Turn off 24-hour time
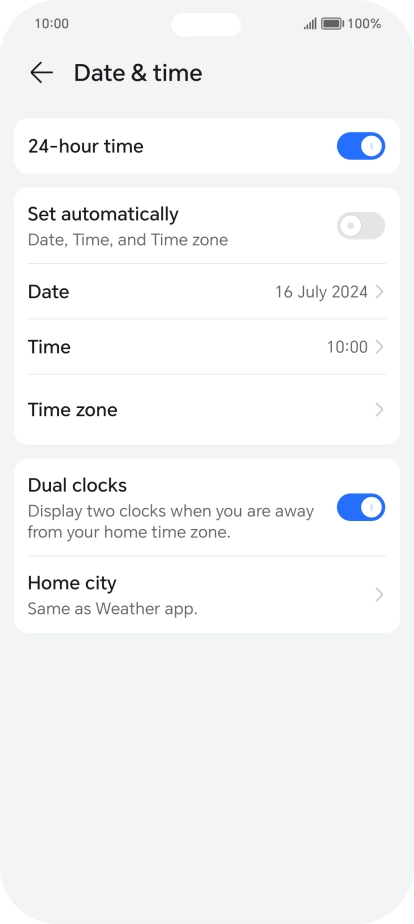The height and width of the screenshot is (924, 414). point(360,146)
